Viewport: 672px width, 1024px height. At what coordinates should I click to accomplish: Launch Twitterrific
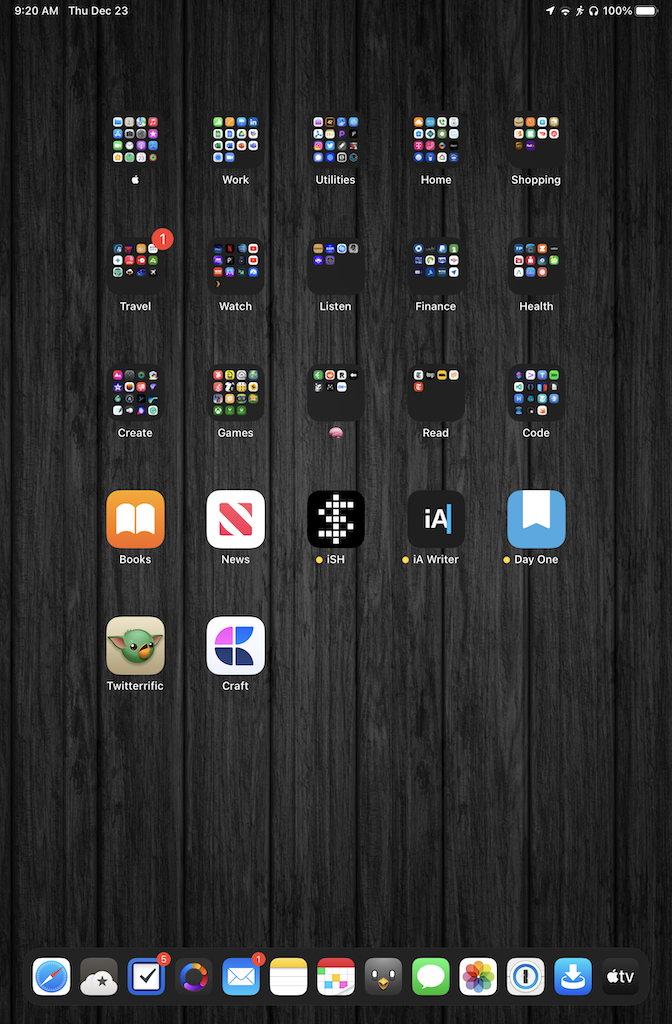click(x=135, y=646)
